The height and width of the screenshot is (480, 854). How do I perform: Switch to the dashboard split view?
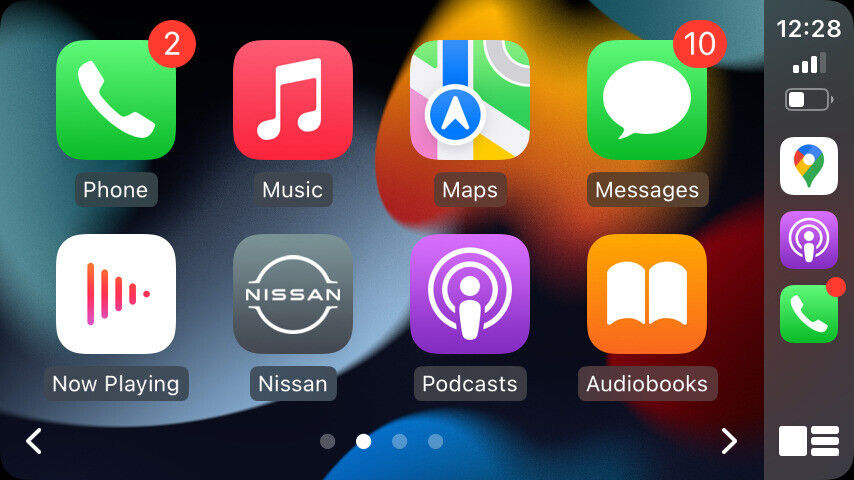(809, 441)
